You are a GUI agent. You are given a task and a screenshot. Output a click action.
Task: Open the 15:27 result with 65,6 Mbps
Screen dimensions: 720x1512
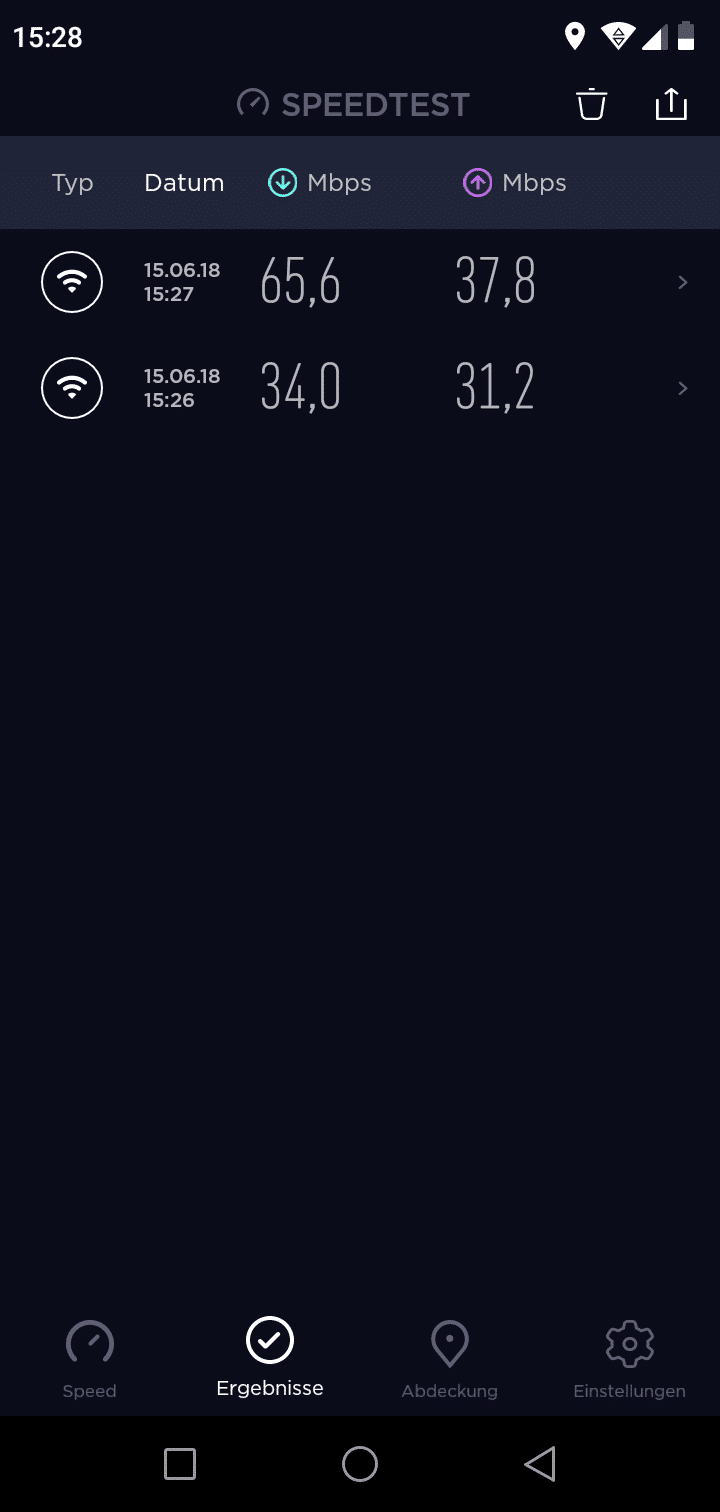(360, 282)
